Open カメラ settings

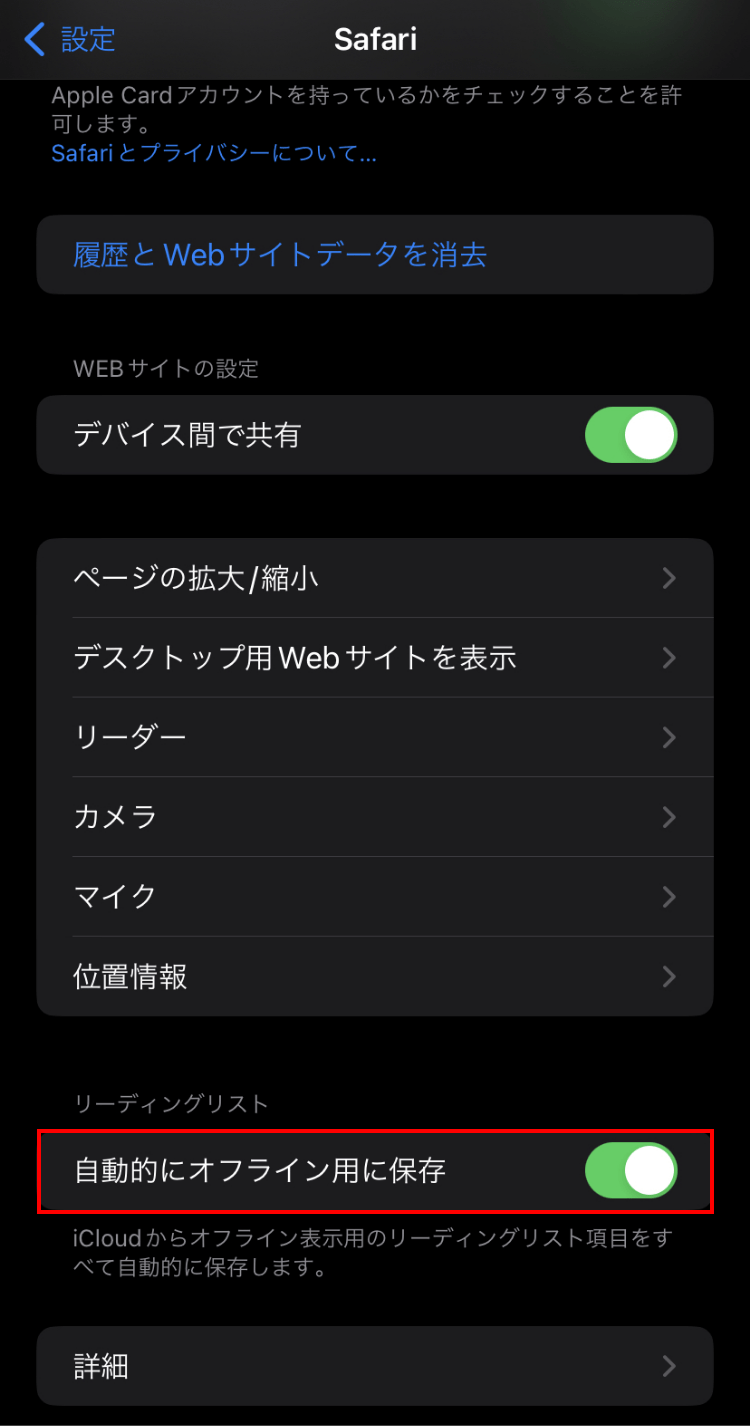pyautogui.click(x=375, y=817)
